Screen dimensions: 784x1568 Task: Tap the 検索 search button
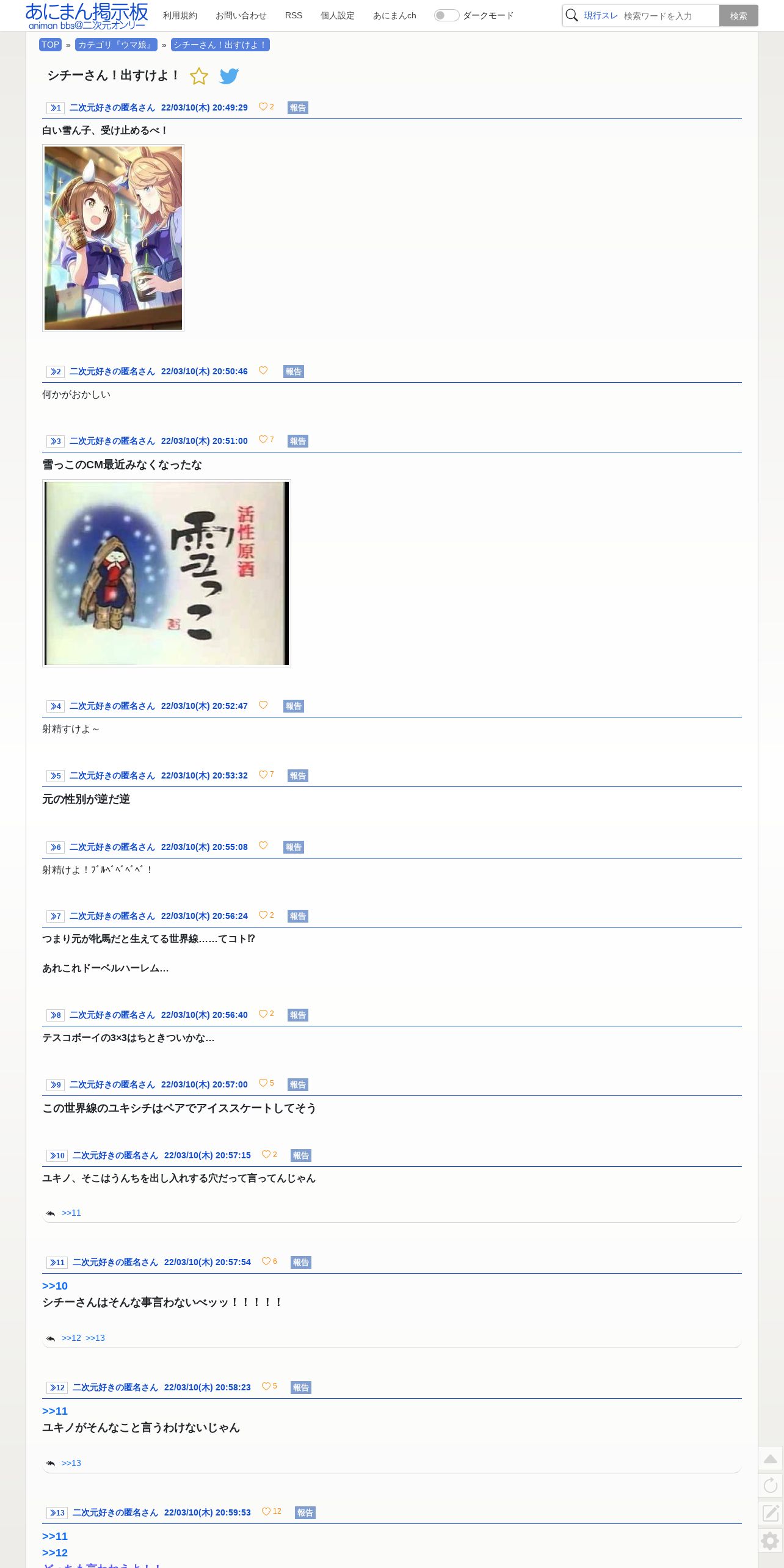click(x=739, y=16)
